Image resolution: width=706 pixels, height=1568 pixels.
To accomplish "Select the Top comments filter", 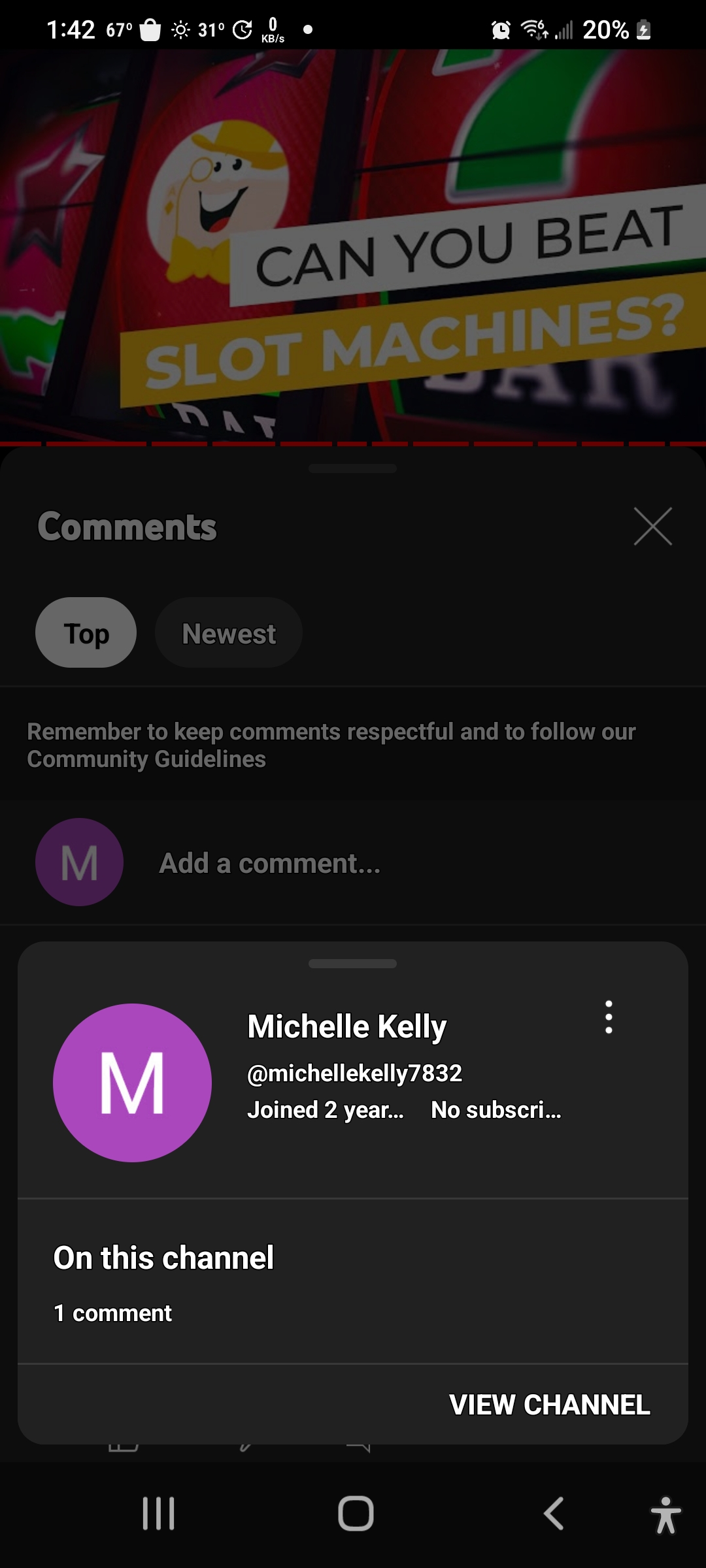I will [x=86, y=632].
